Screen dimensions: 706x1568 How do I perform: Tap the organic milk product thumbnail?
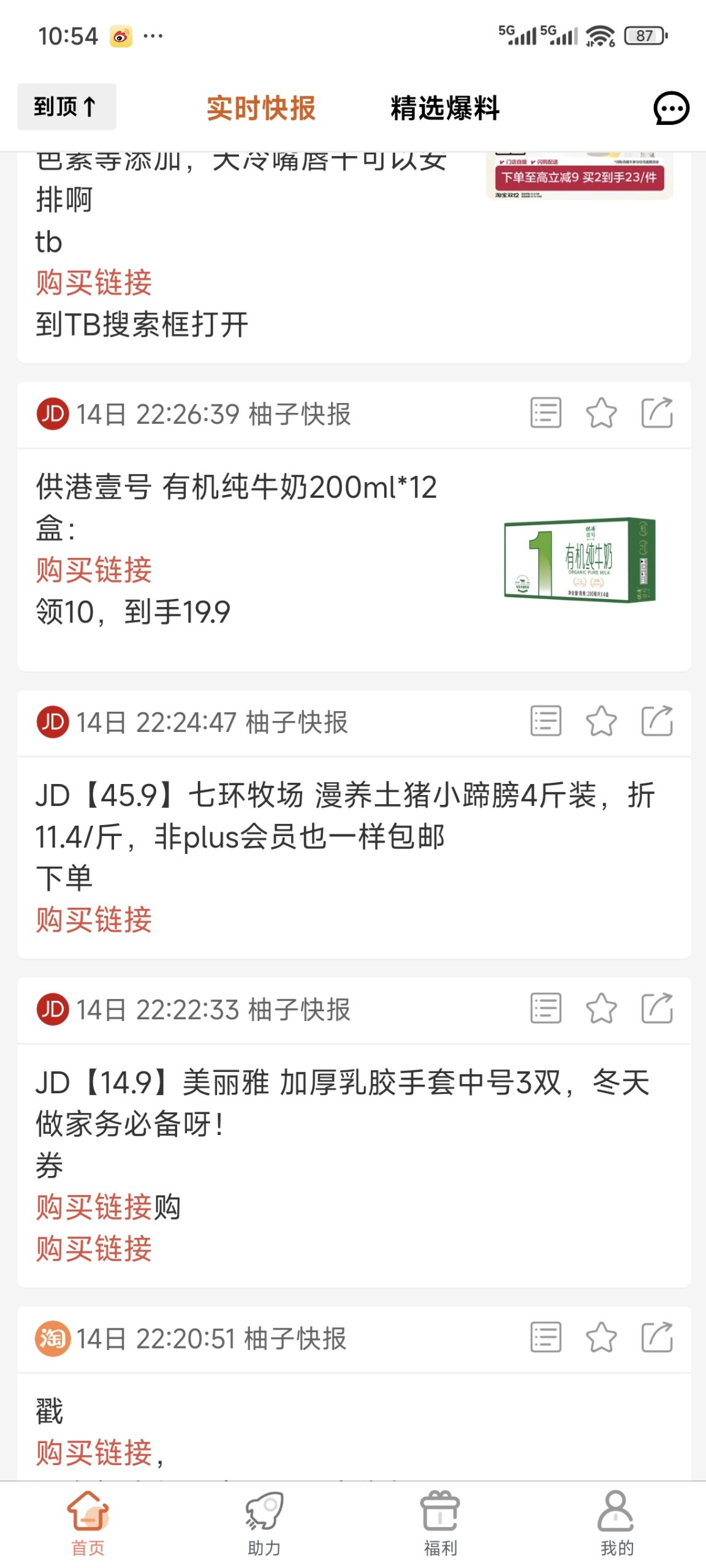(579, 560)
